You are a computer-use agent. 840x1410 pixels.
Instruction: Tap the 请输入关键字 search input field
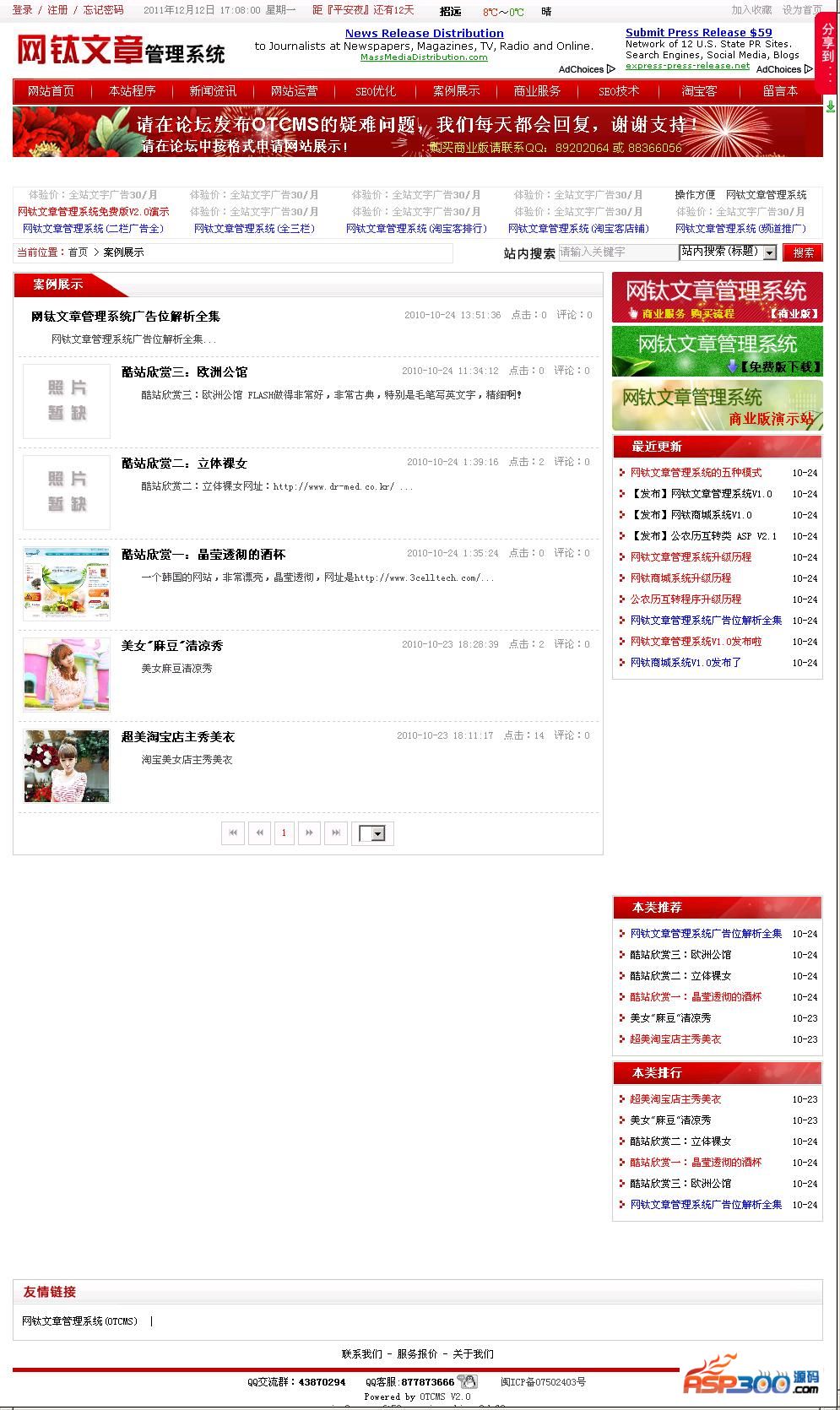click(618, 252)
